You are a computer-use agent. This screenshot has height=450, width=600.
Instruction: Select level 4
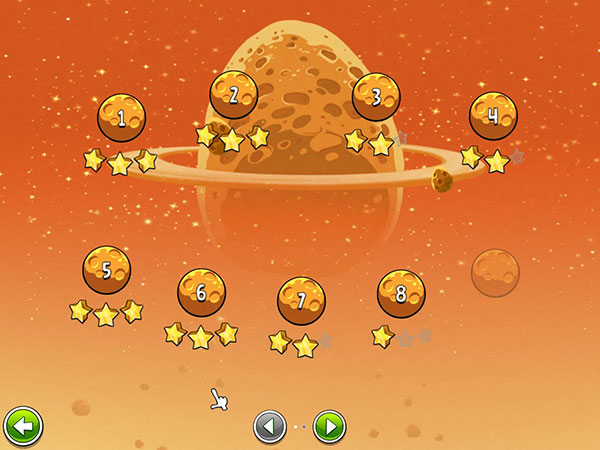click(492, 116)
